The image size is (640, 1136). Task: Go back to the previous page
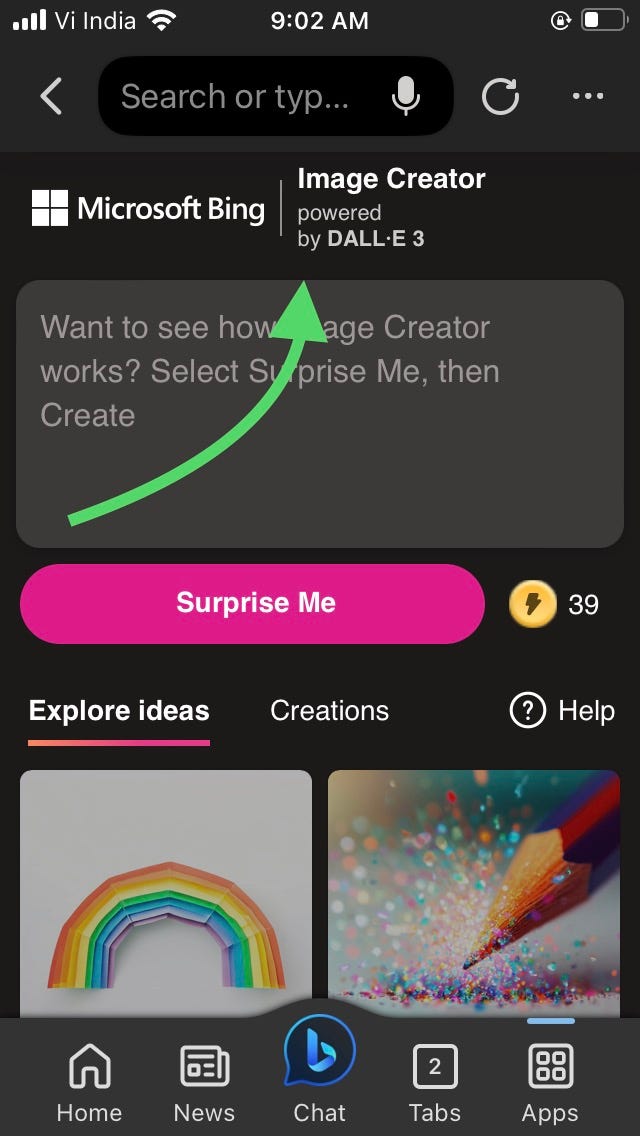tap(51, 97)
